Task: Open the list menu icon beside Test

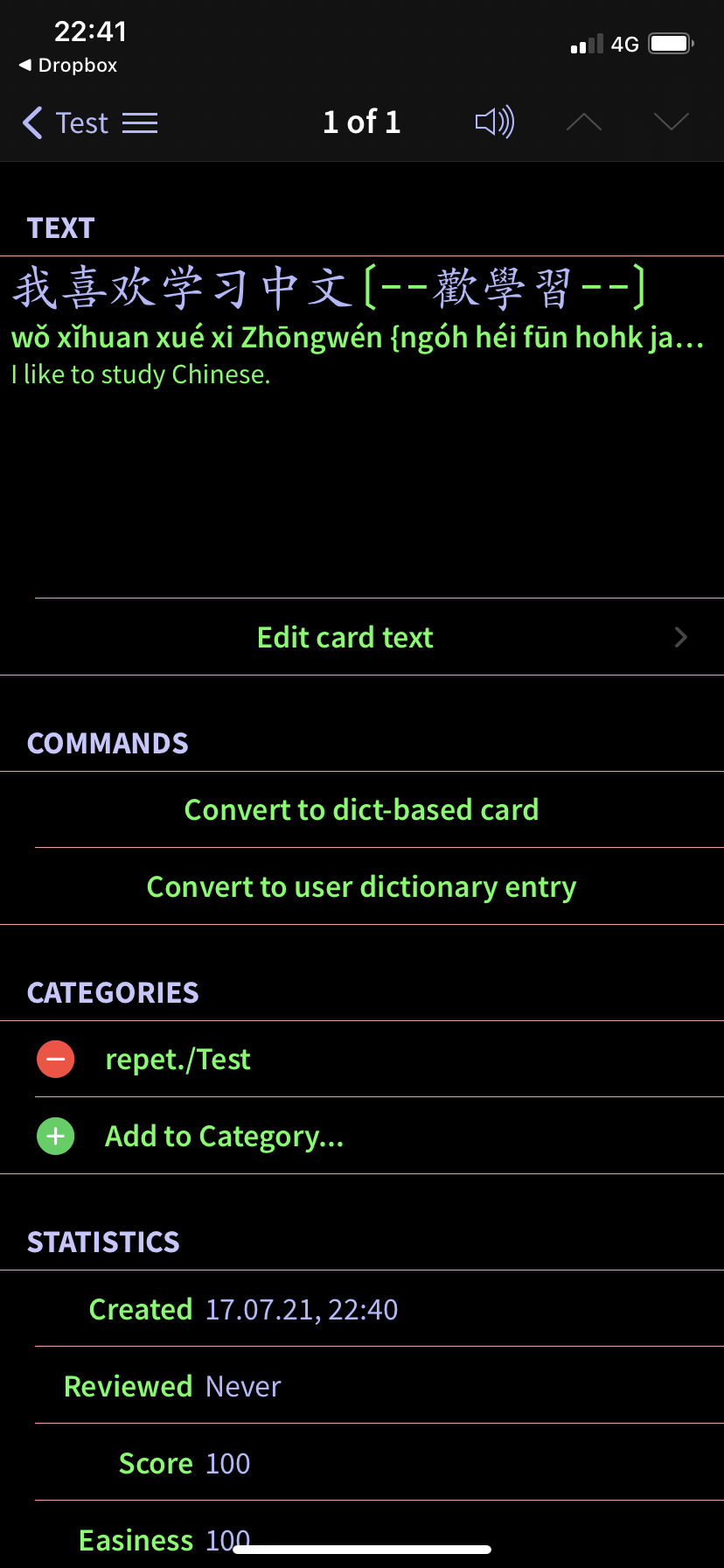Action: (x=140, y=123)
